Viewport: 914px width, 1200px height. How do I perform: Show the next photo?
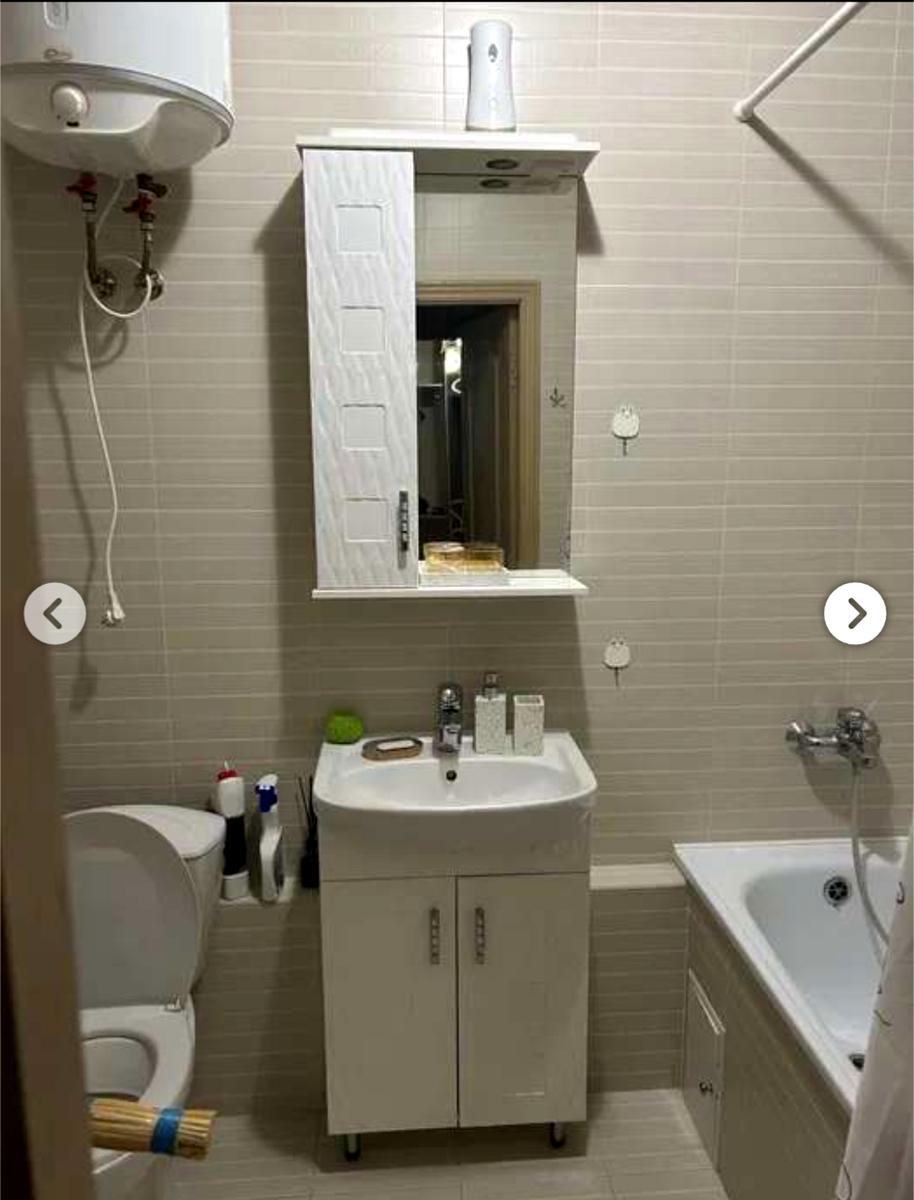pos(855,613)
